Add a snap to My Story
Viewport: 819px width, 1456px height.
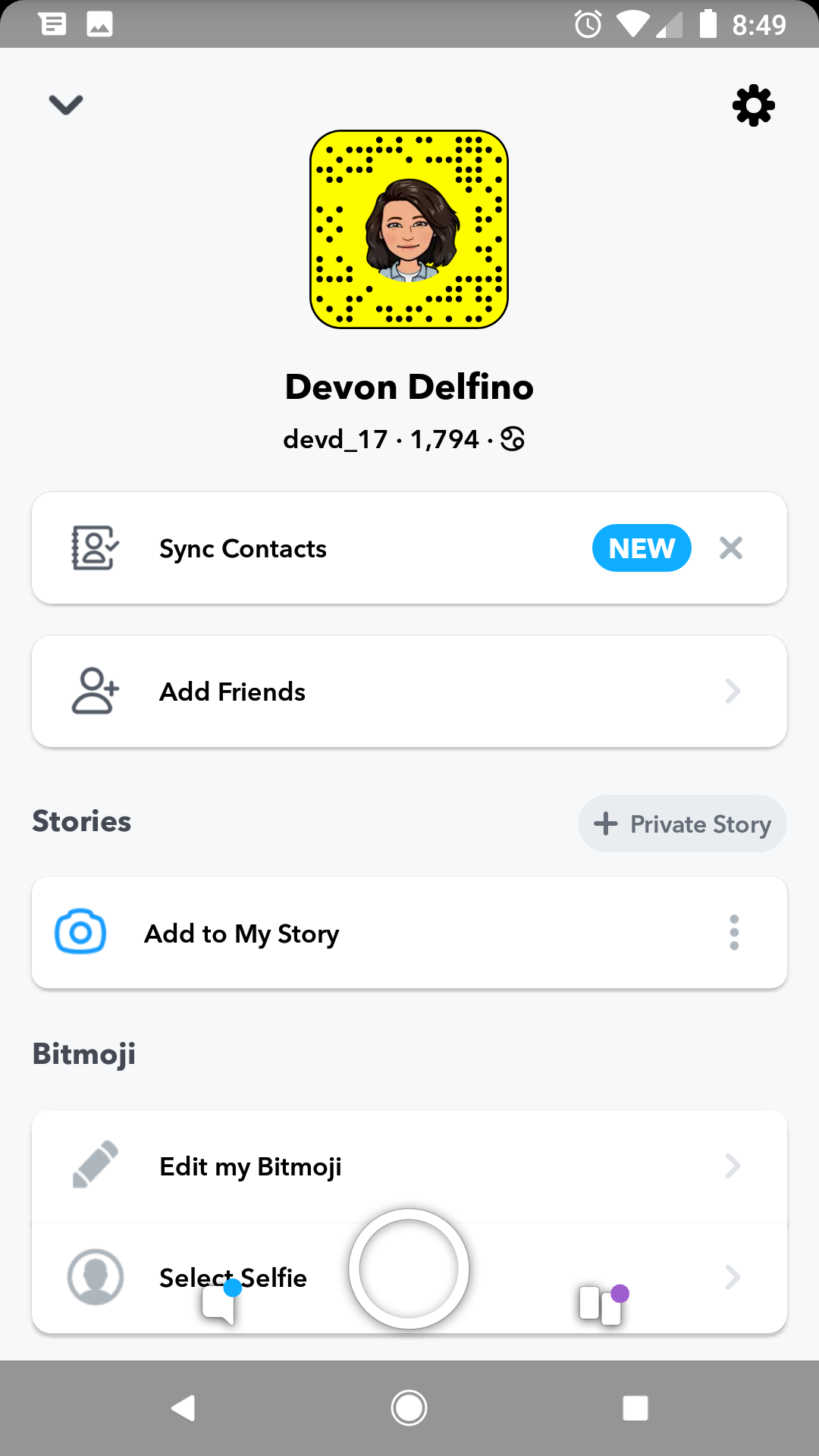coord(243,934)
